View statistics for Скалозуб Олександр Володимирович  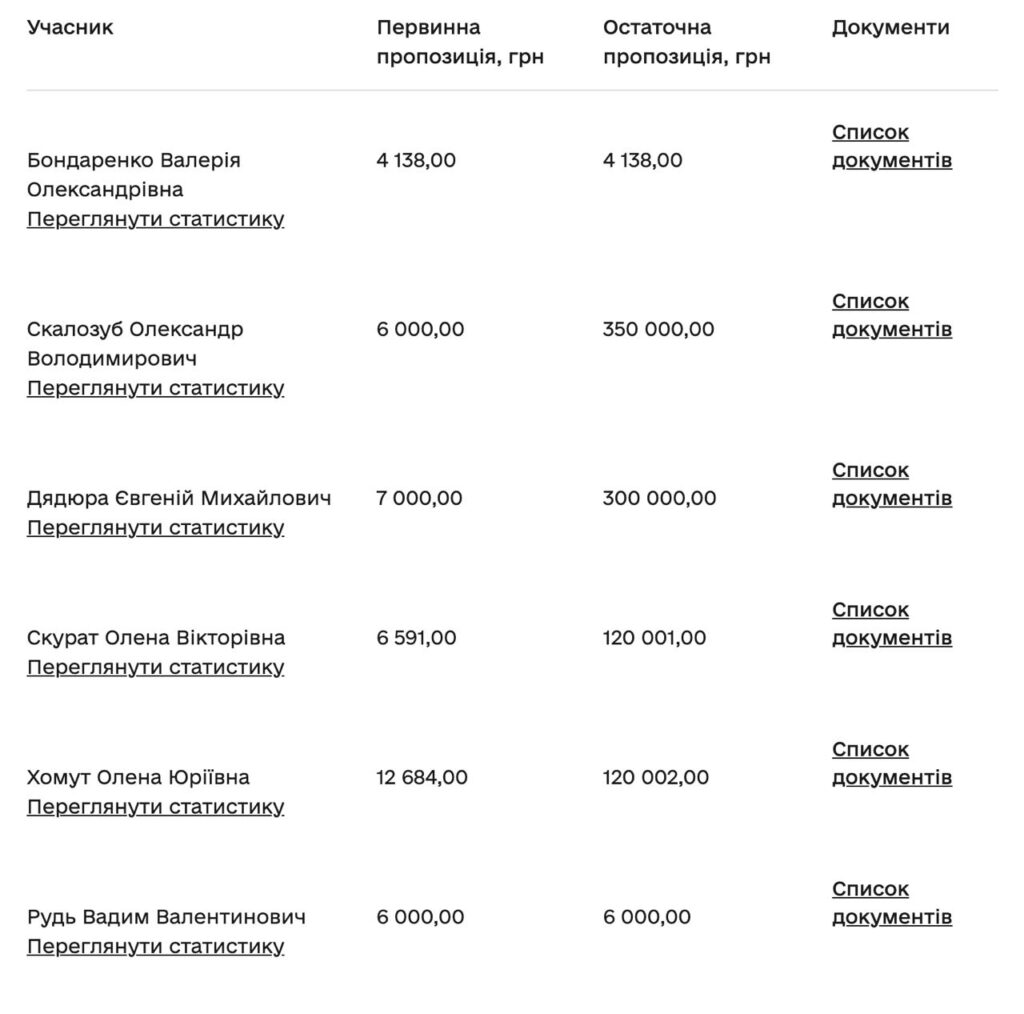155,388
